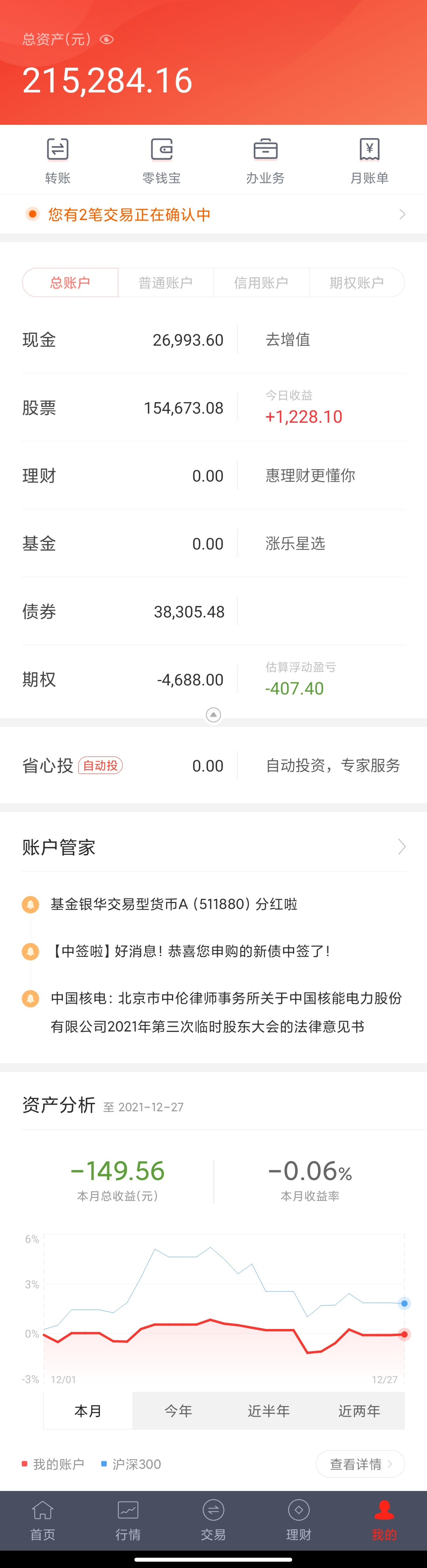Tap 查看详情 to view analysis details

point(360,1464)
